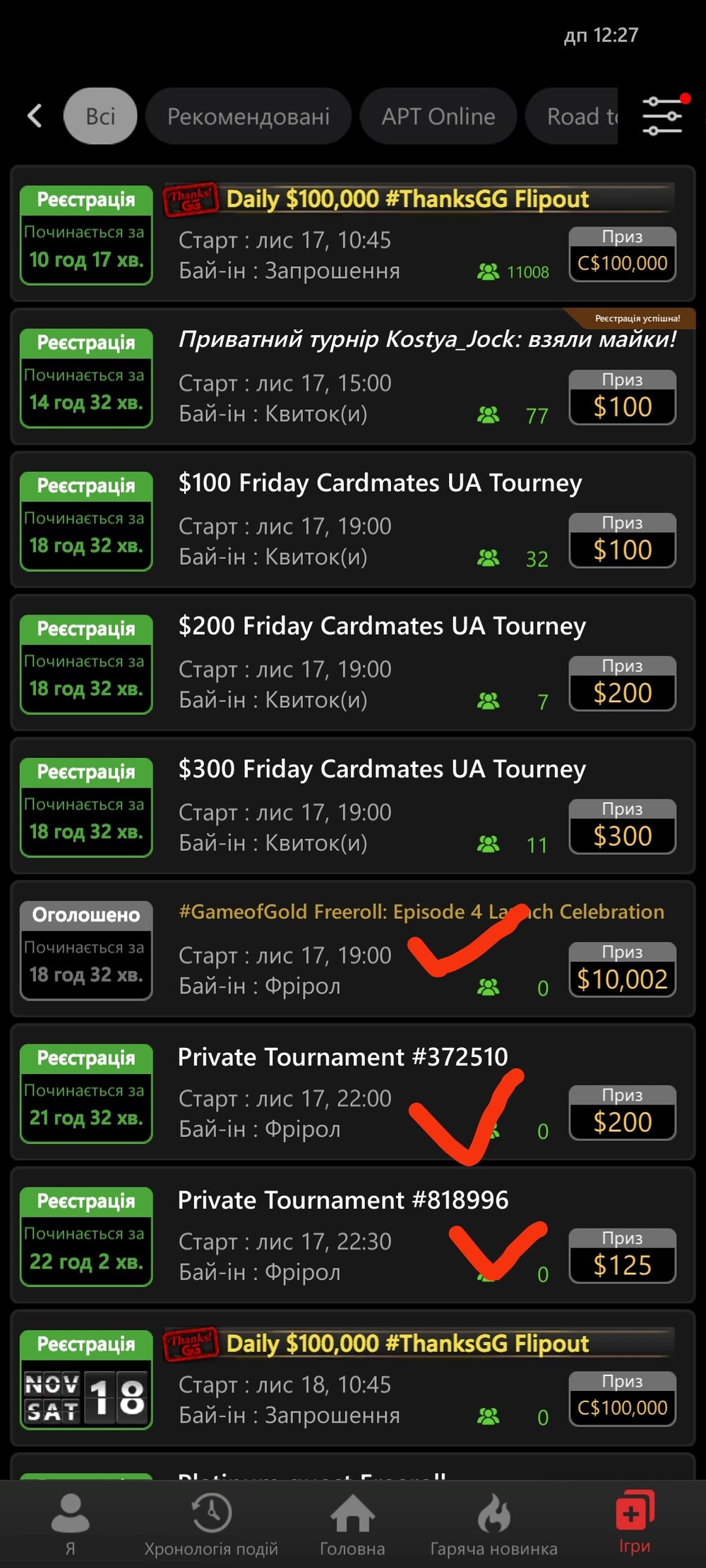Select the Ігри tab
This screenshot has width=706, height=1568.
634,1524
